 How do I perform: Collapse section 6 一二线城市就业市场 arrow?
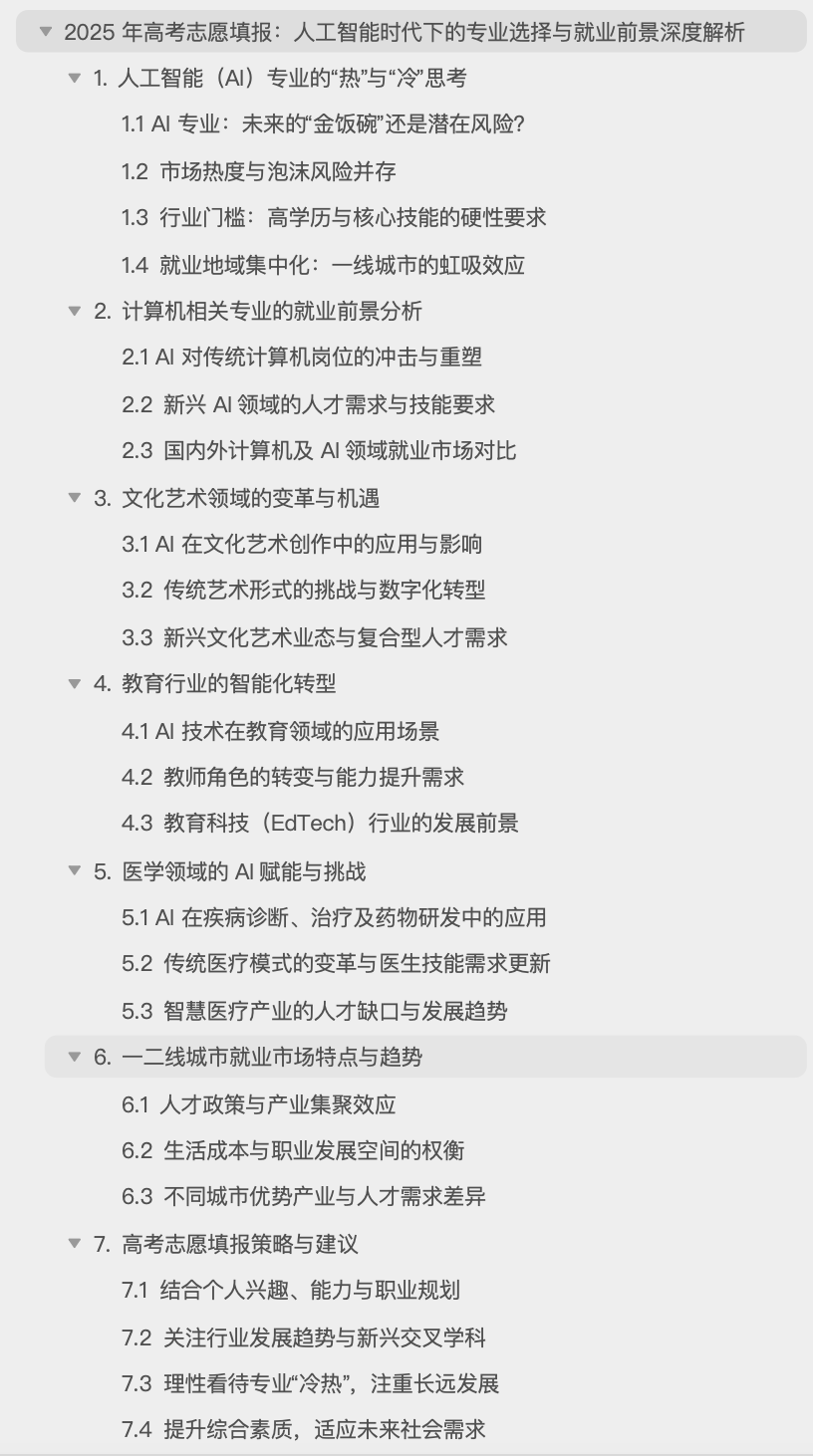(74, 1057)
